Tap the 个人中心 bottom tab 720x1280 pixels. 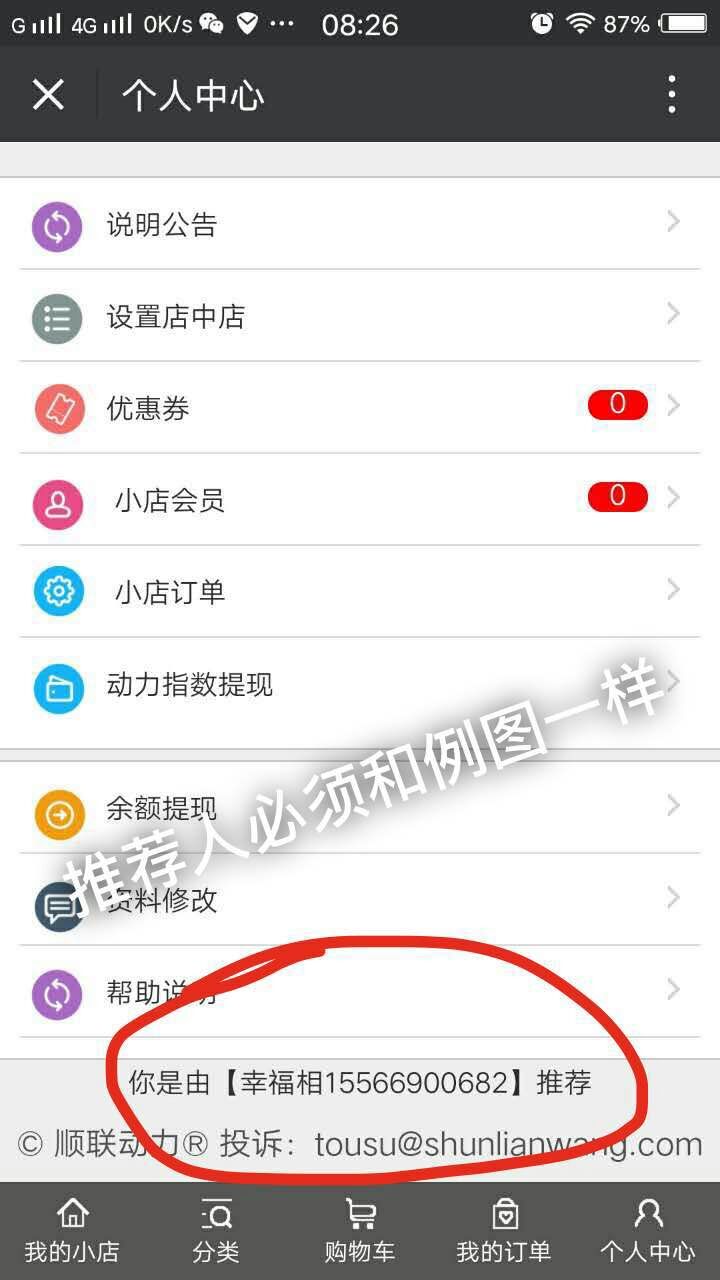(x=648, y=1231)
